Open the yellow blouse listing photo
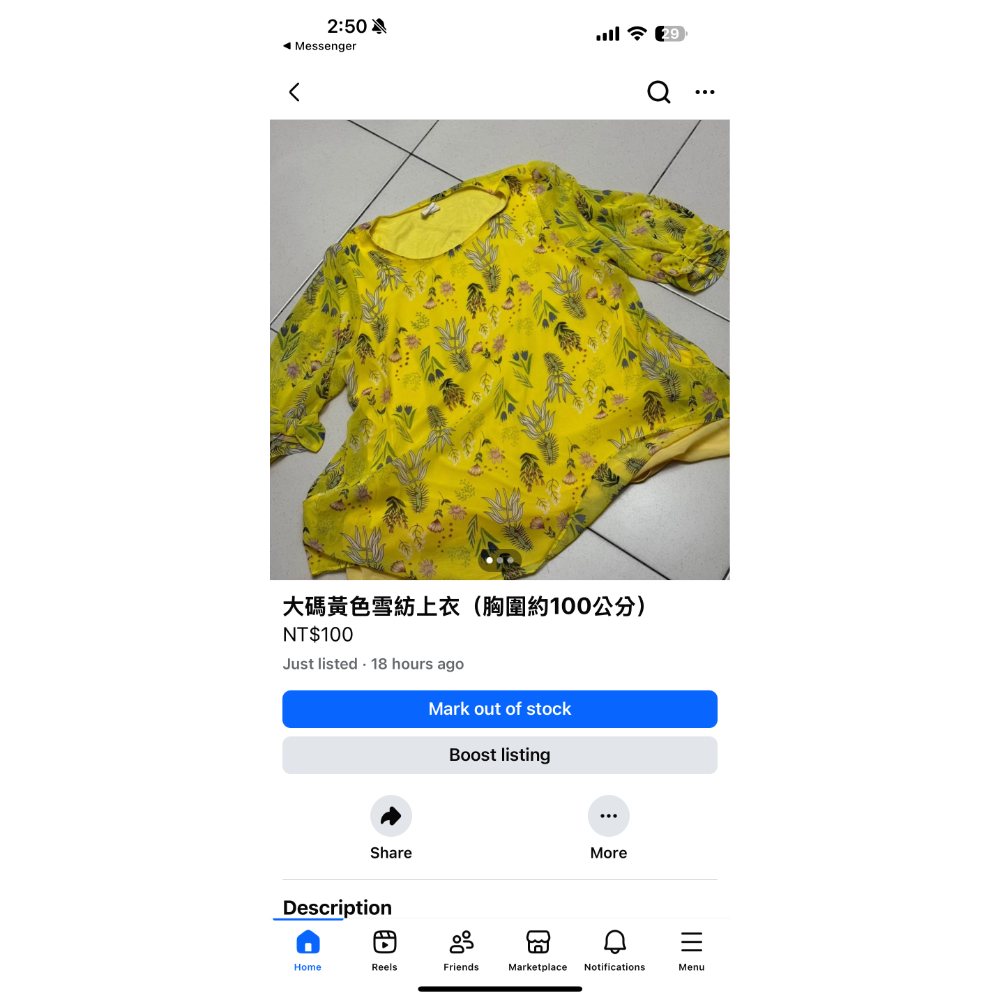Viewport: 1000px width, 1000px height. pos(499,349)
